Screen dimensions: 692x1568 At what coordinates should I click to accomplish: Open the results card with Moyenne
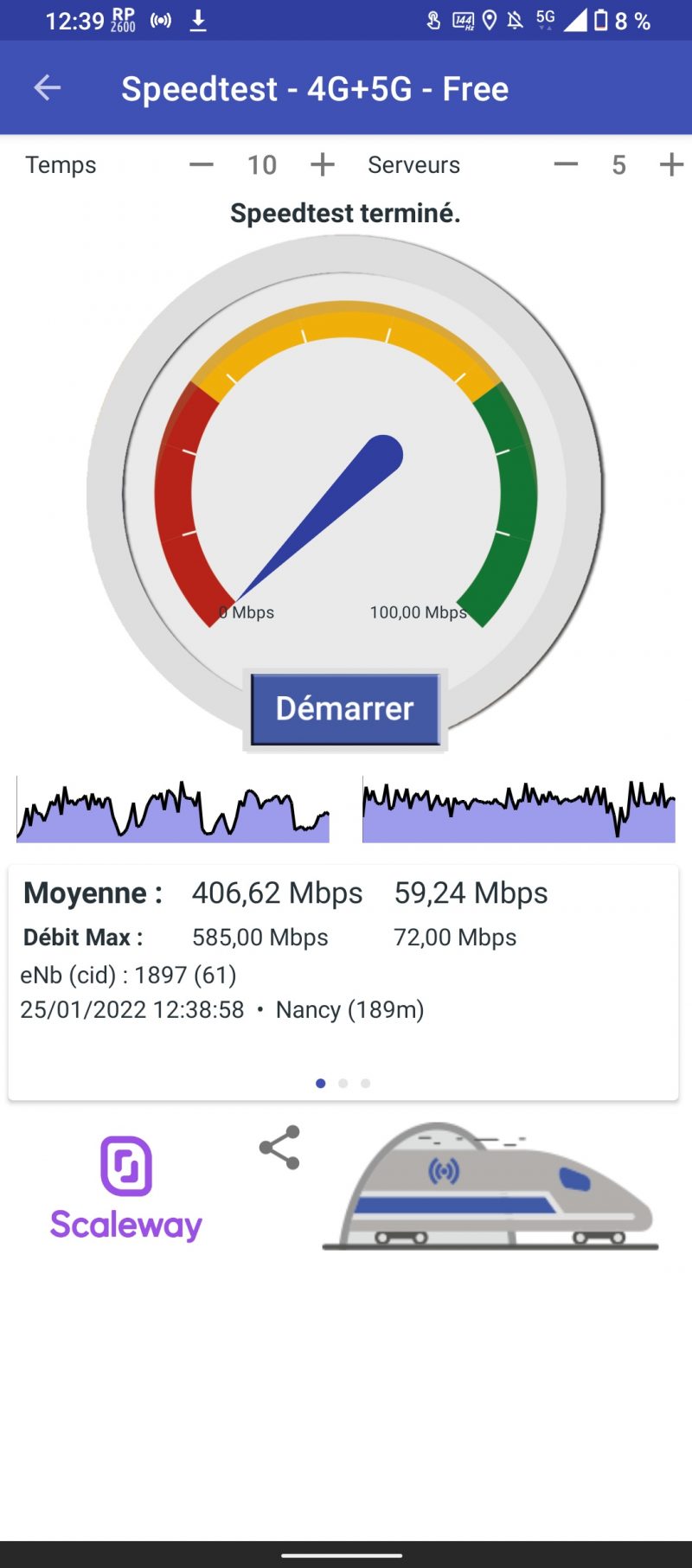click(343, 960)
